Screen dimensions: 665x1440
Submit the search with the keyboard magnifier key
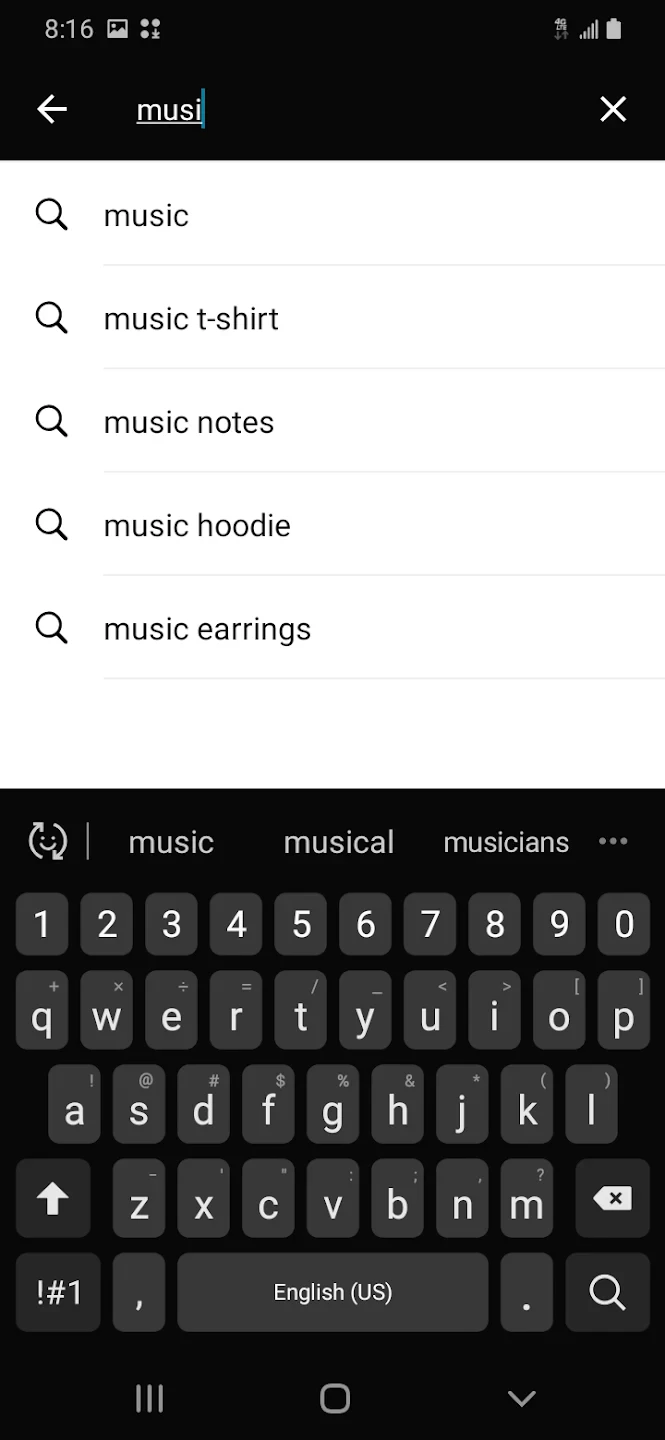[x=607, y=1292]
